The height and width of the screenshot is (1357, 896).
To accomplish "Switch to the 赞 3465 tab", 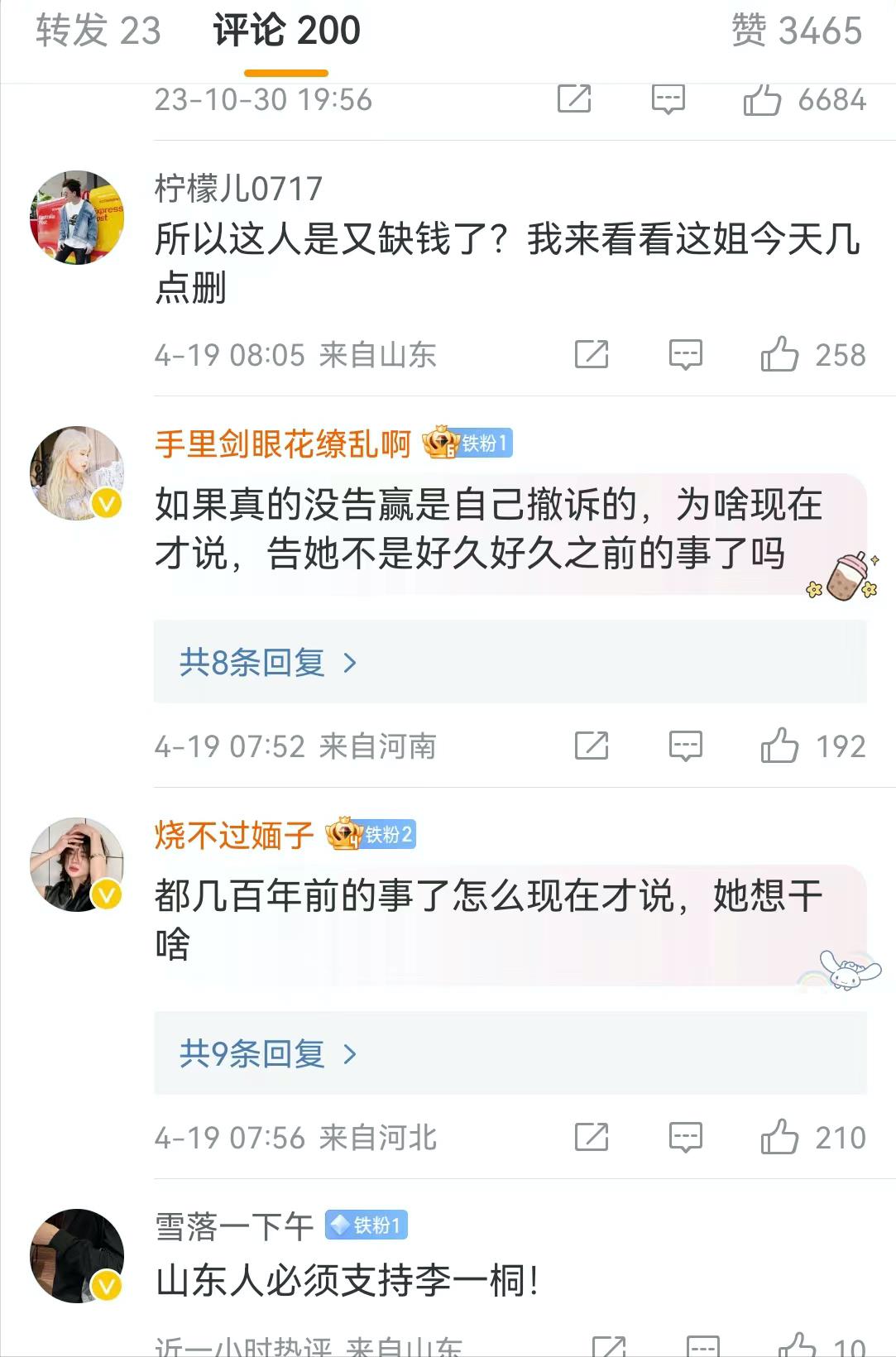I will (x=796, y=31).
